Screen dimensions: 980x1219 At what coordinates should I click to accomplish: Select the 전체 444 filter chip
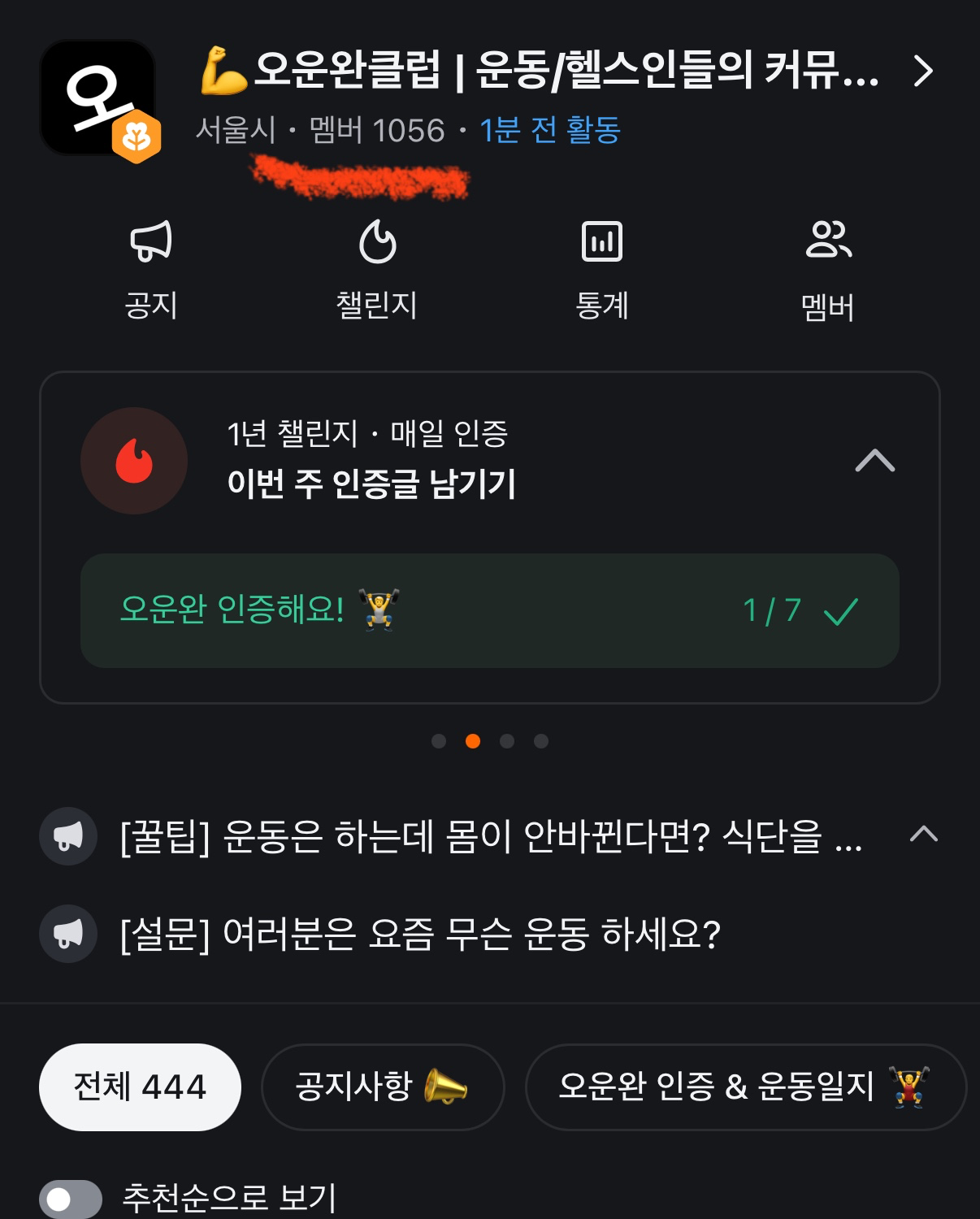(x=140, y=1087)
